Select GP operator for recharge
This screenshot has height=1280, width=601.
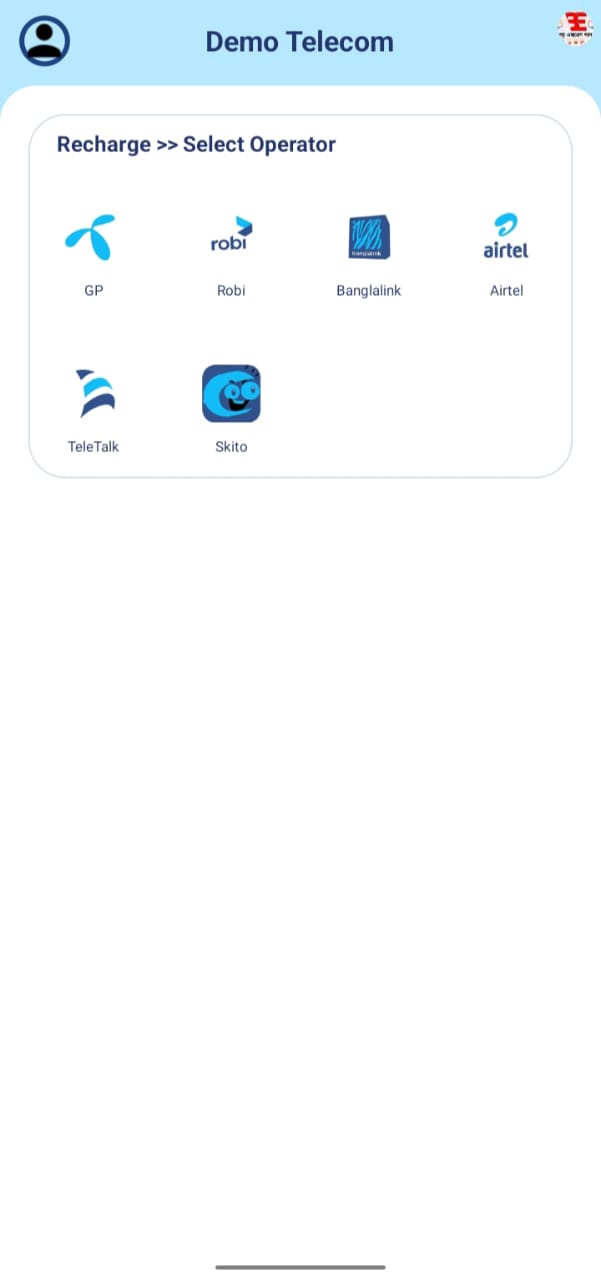coord(93,253)
